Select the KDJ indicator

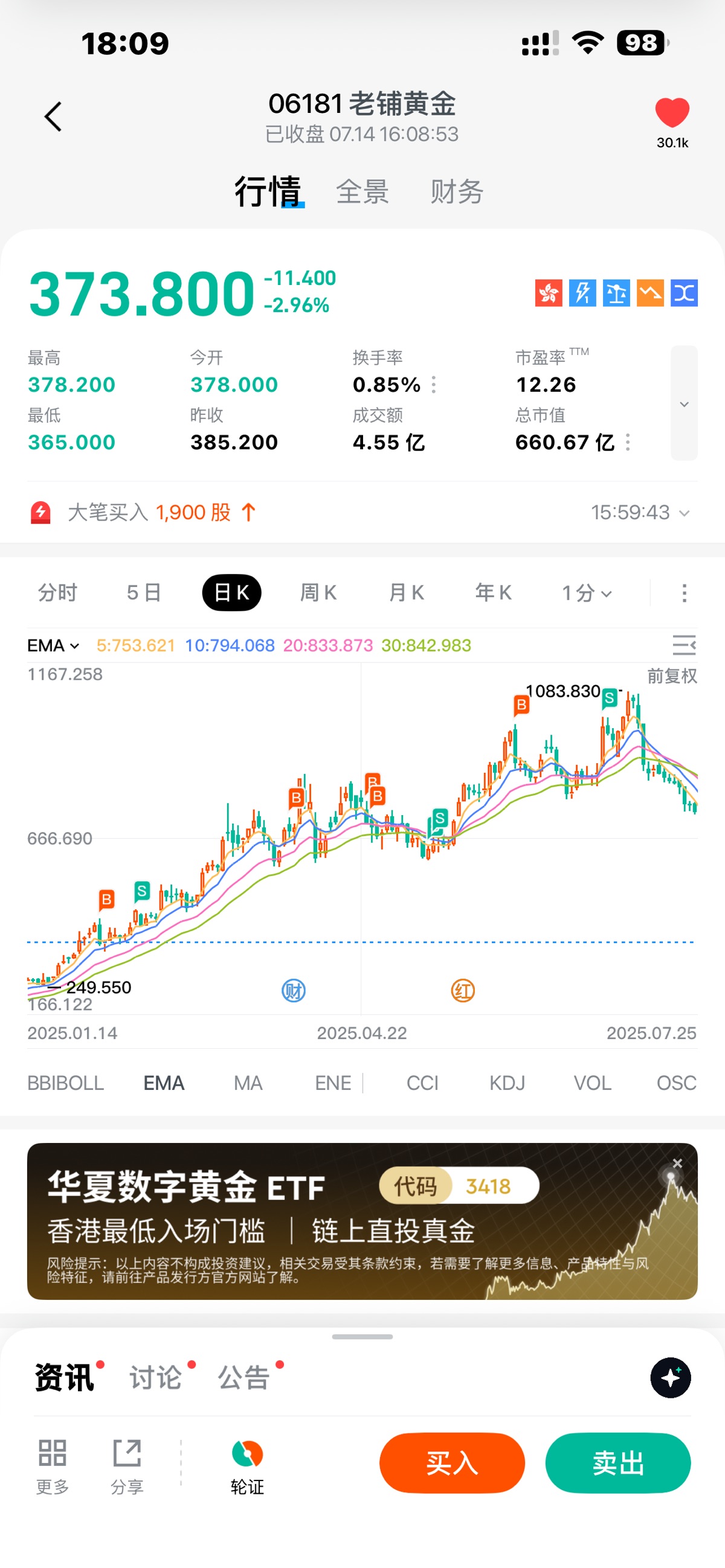[x=507, y=1083]
